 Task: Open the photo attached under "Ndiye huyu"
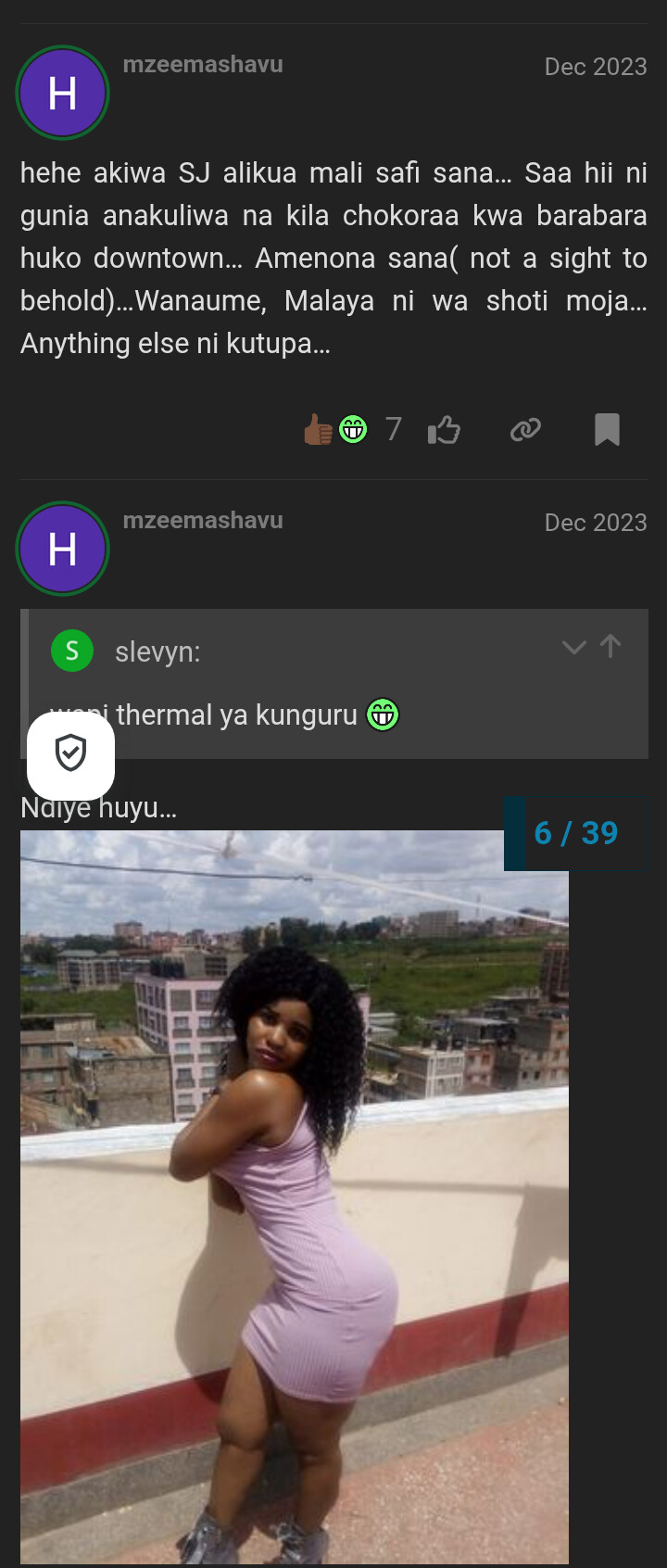coord(295,1195)
